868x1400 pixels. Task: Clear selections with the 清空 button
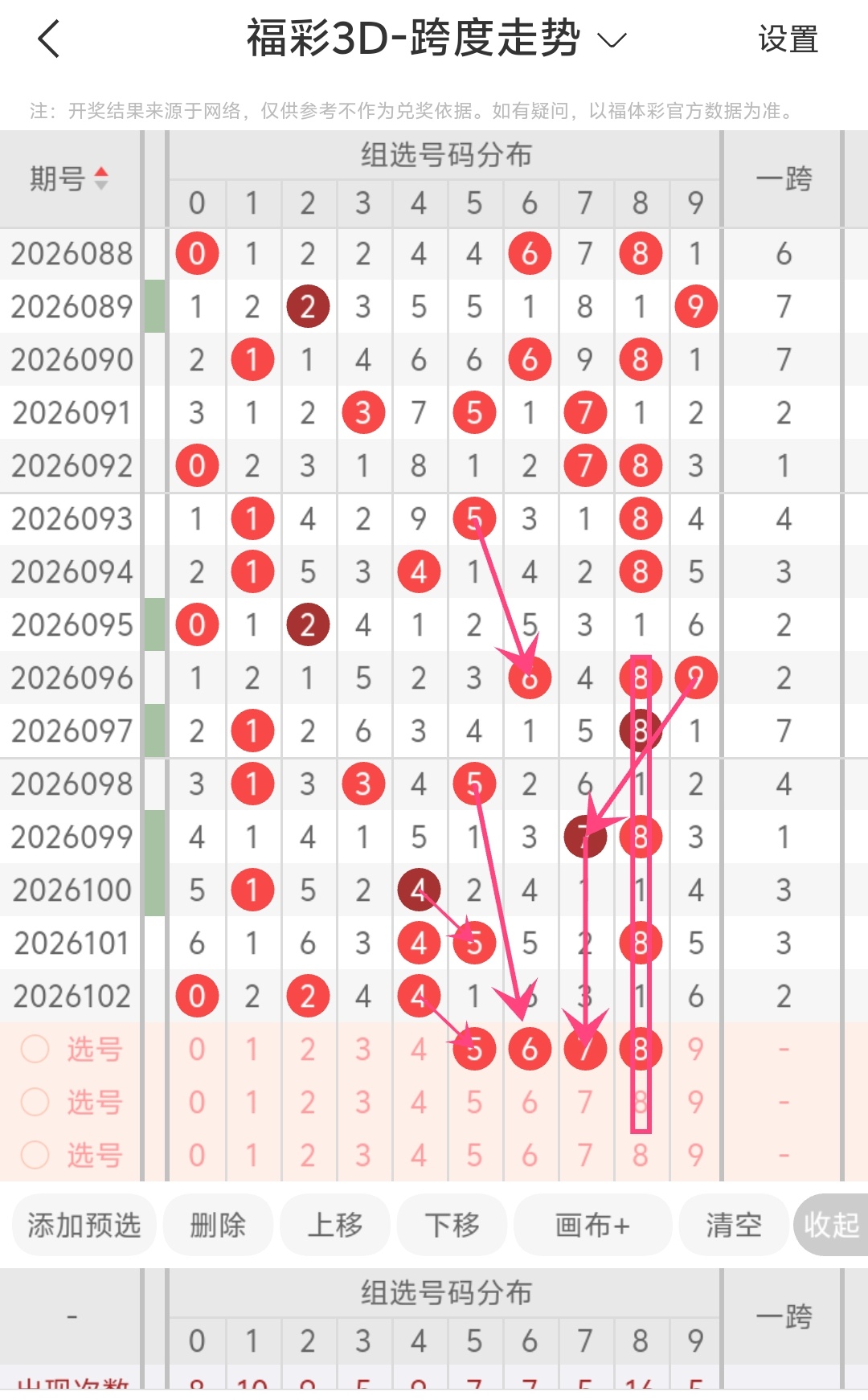tap(733, 1225)
